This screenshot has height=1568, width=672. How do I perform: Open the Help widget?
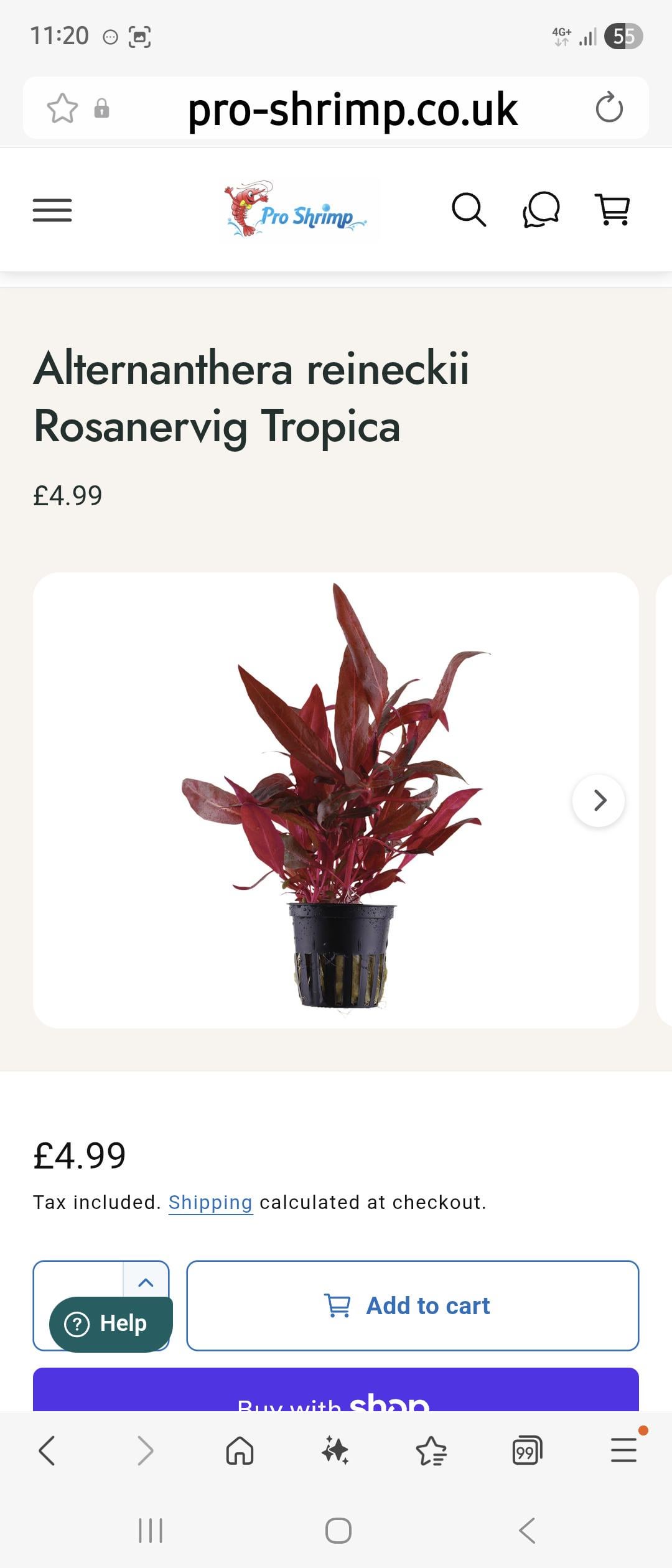111,1323
